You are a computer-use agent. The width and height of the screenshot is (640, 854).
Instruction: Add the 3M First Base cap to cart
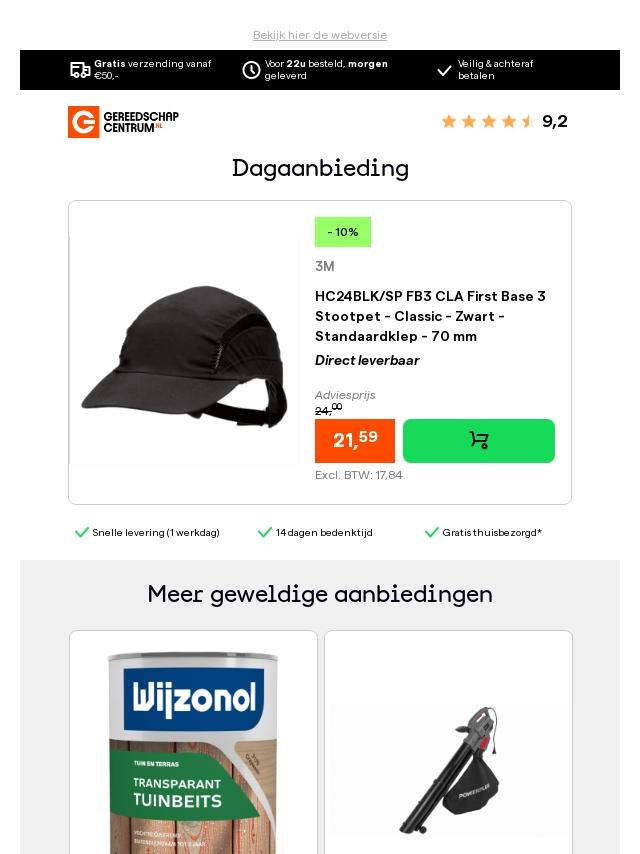(478, 441)
